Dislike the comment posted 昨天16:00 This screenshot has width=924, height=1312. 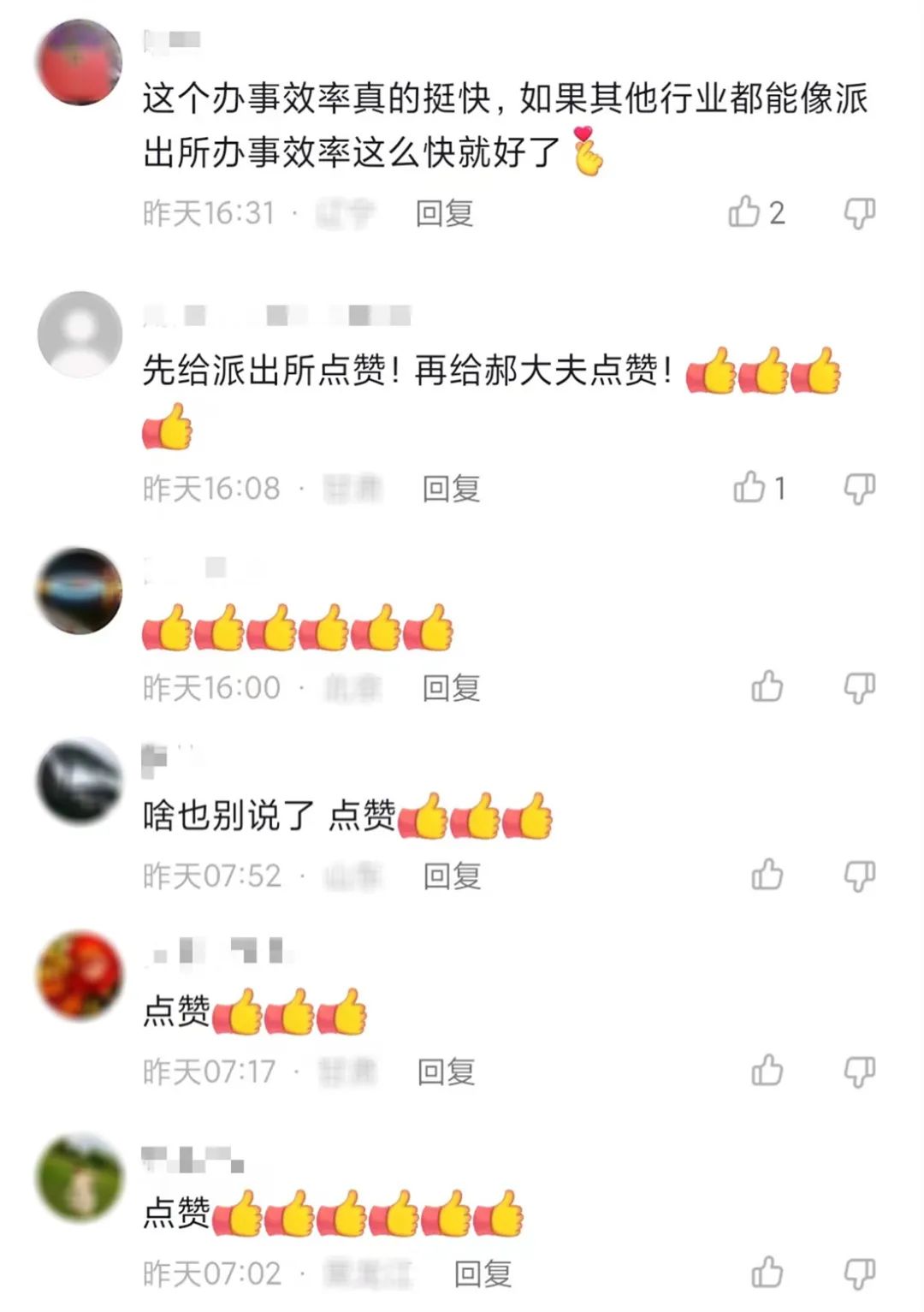pyautogui.click(x=859, y=687)
